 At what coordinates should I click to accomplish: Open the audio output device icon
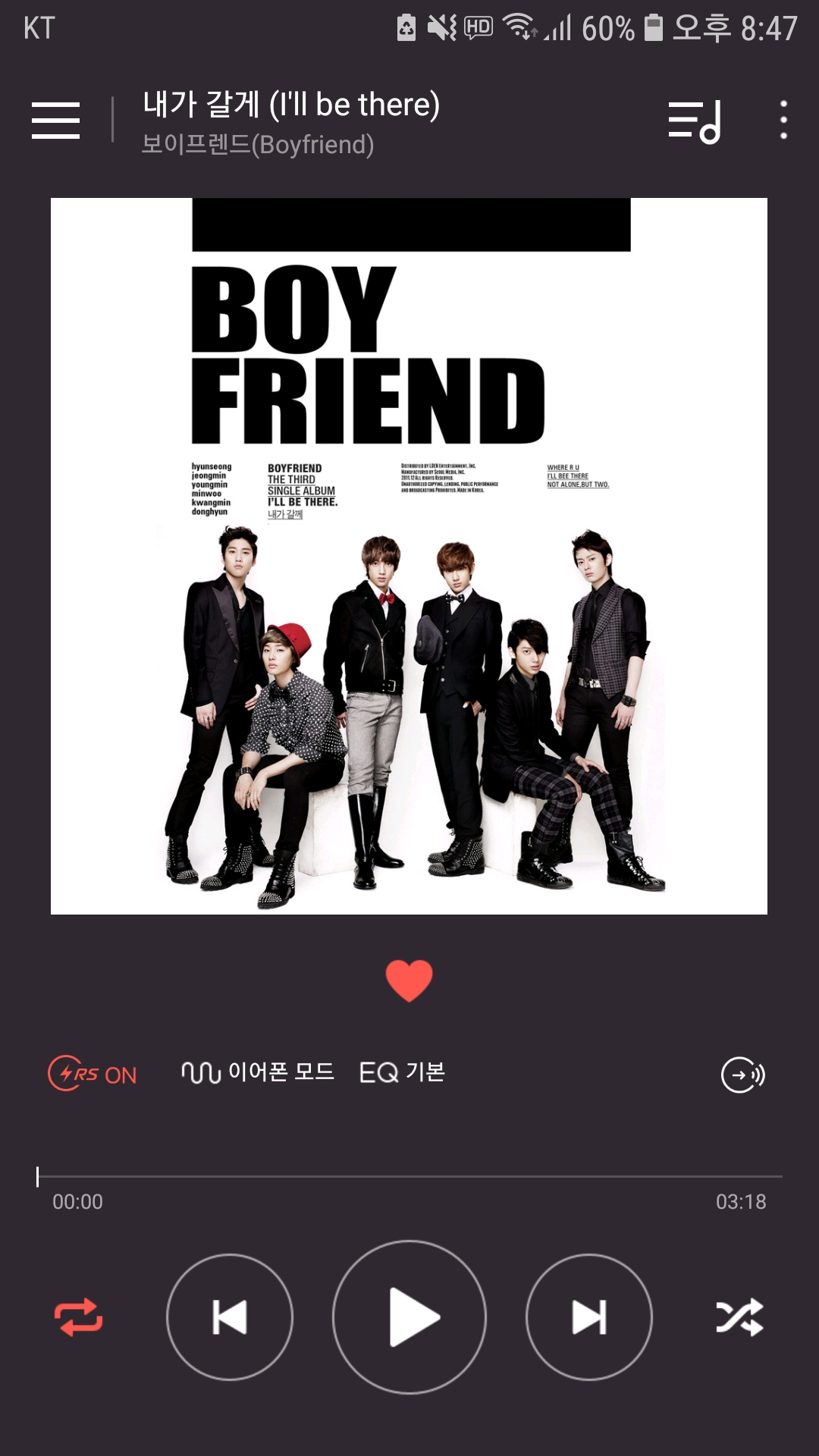[x=742, y=1074]
